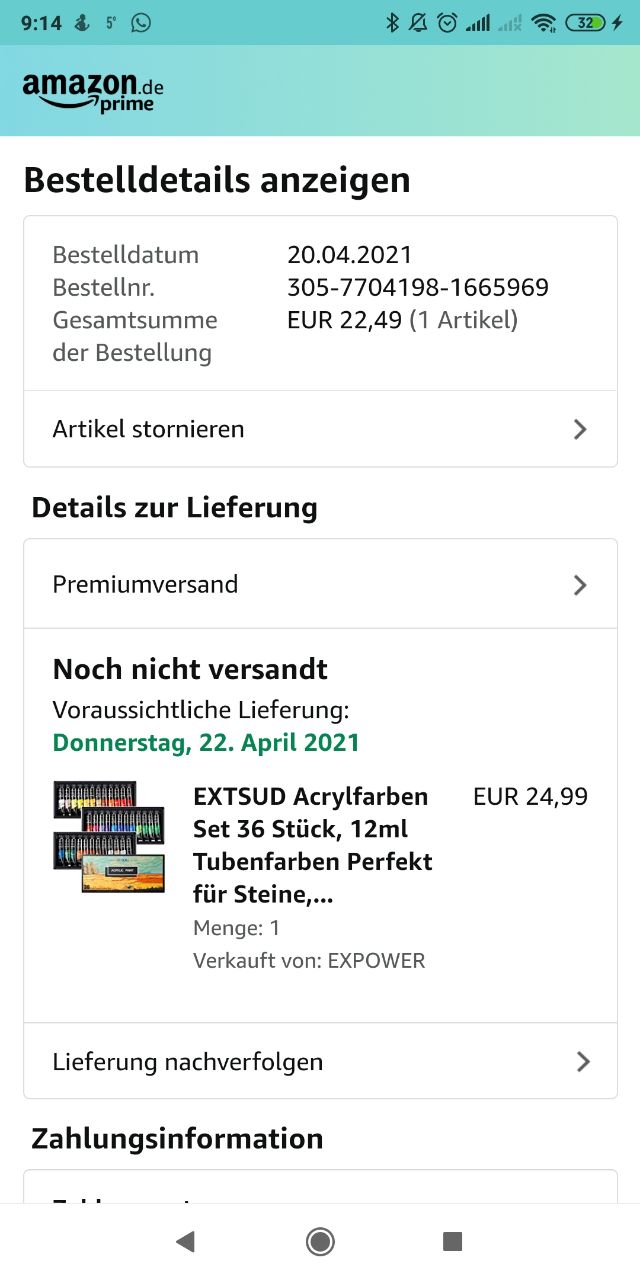
Task: Open the EXTSUD Acrylfarben Set product title
Action: (x=312, y=845)
